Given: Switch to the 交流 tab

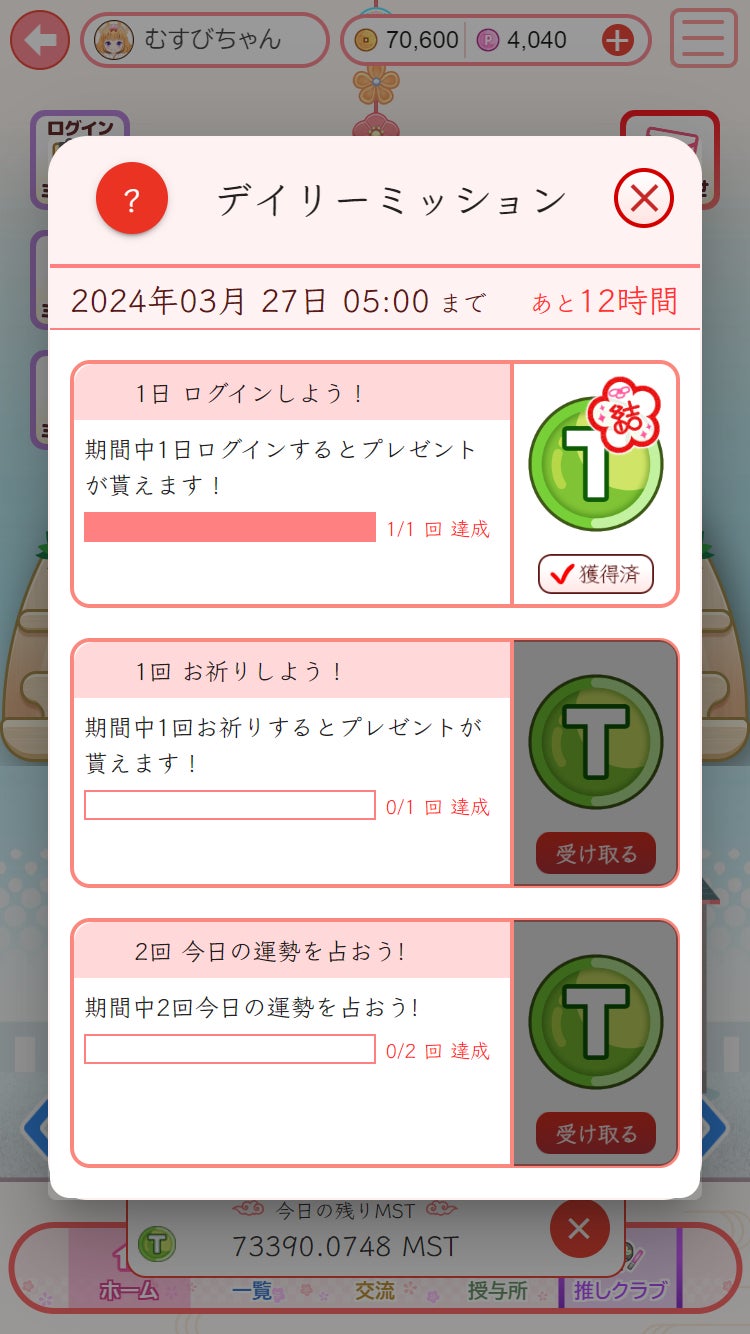Looking at the screenshot, I should [x=374, y=1290].
